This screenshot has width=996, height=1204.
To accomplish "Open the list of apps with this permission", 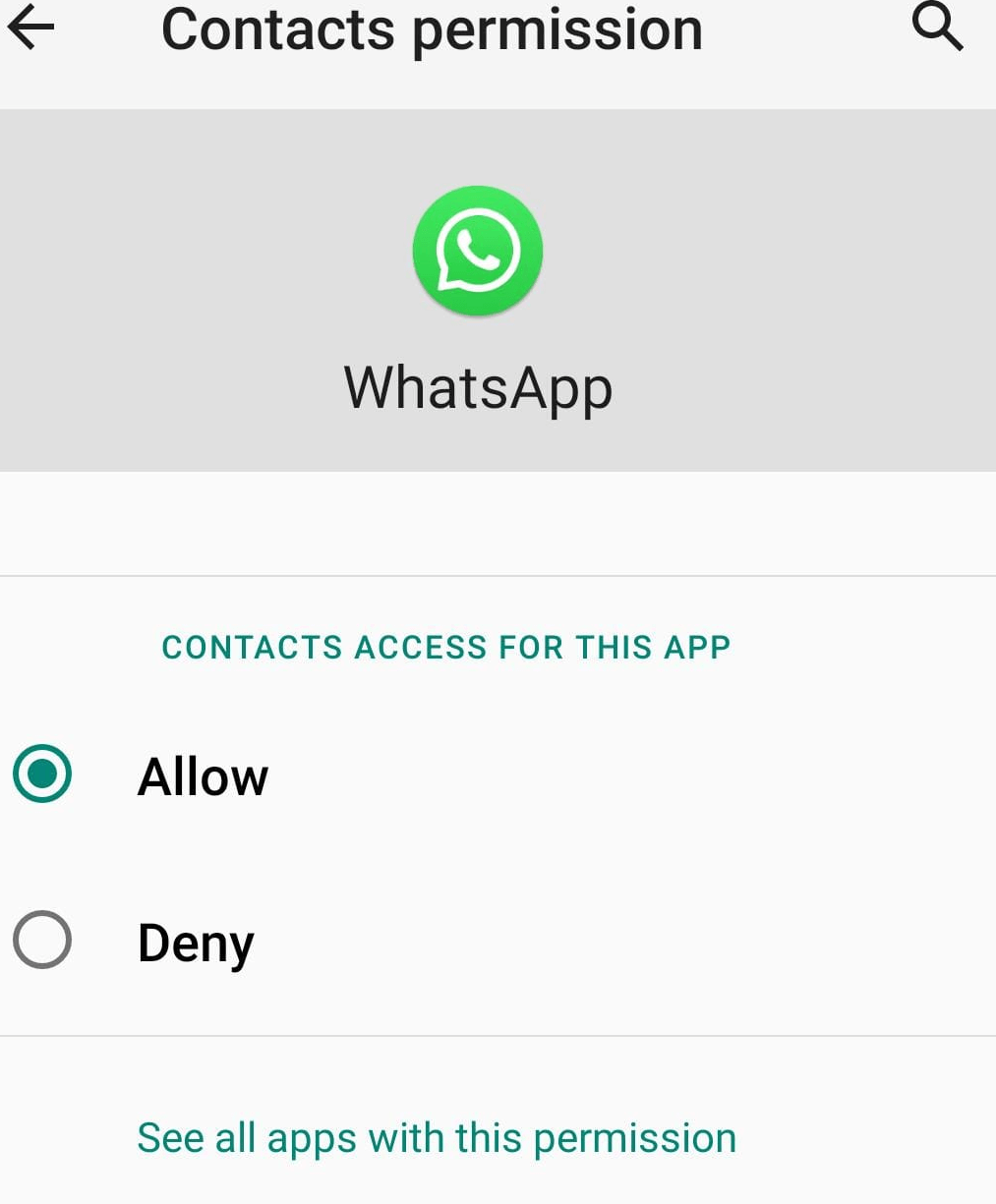I will pyautogui.click(x=436, y=1137).
